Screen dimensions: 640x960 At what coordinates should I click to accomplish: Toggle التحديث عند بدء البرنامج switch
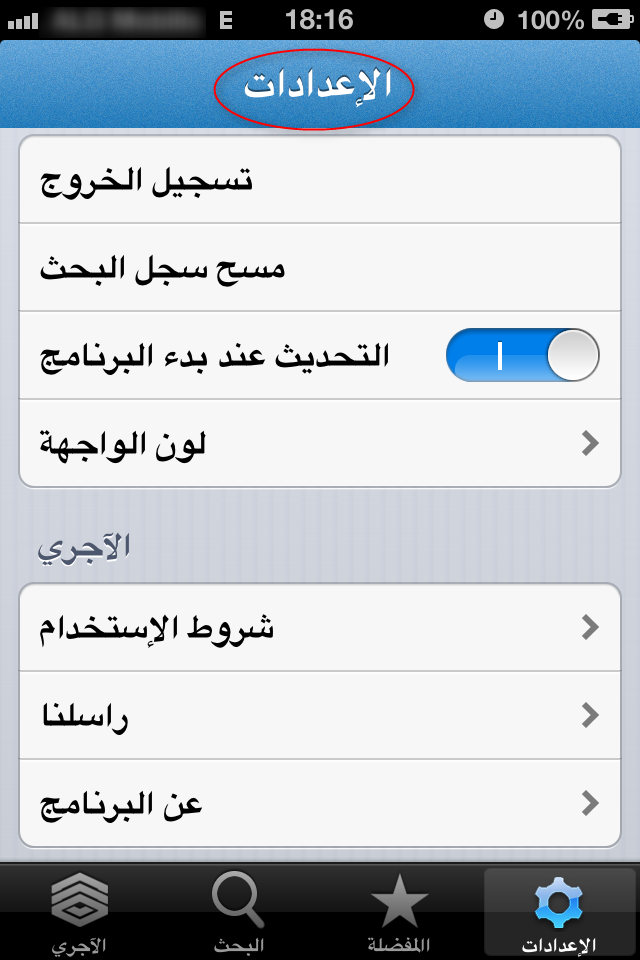[522, 356]
